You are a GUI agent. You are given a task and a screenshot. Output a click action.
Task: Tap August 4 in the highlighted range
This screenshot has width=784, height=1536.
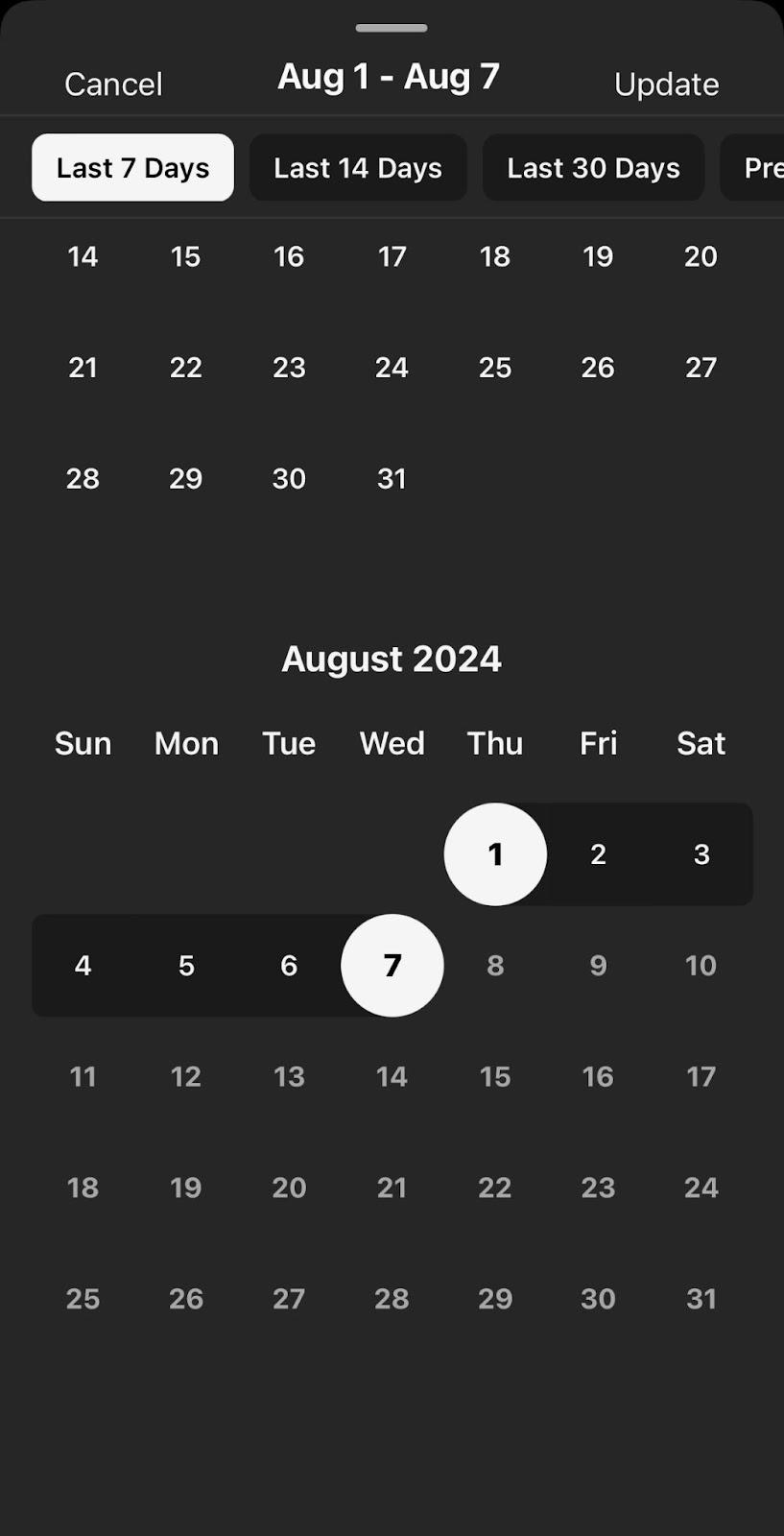83,966
